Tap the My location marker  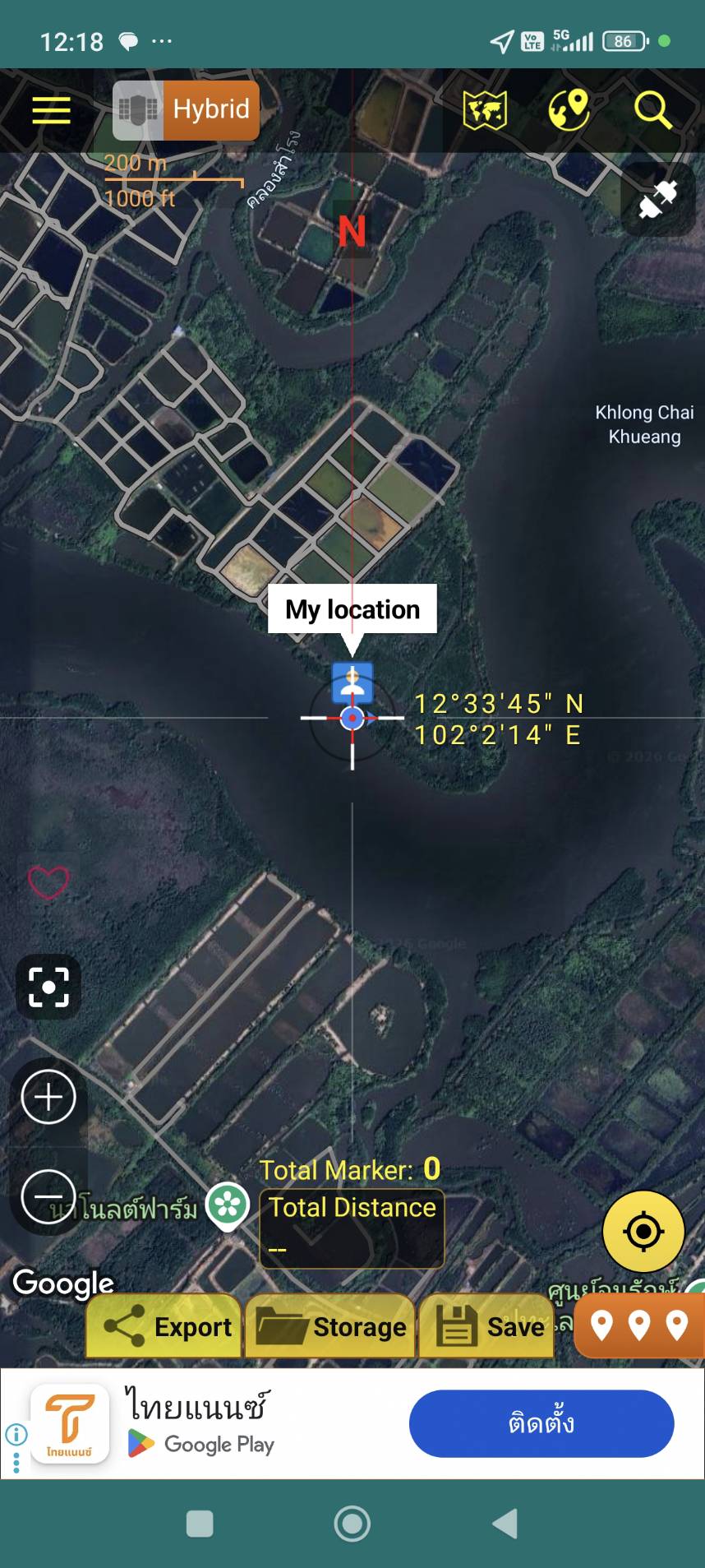[352, 681]
